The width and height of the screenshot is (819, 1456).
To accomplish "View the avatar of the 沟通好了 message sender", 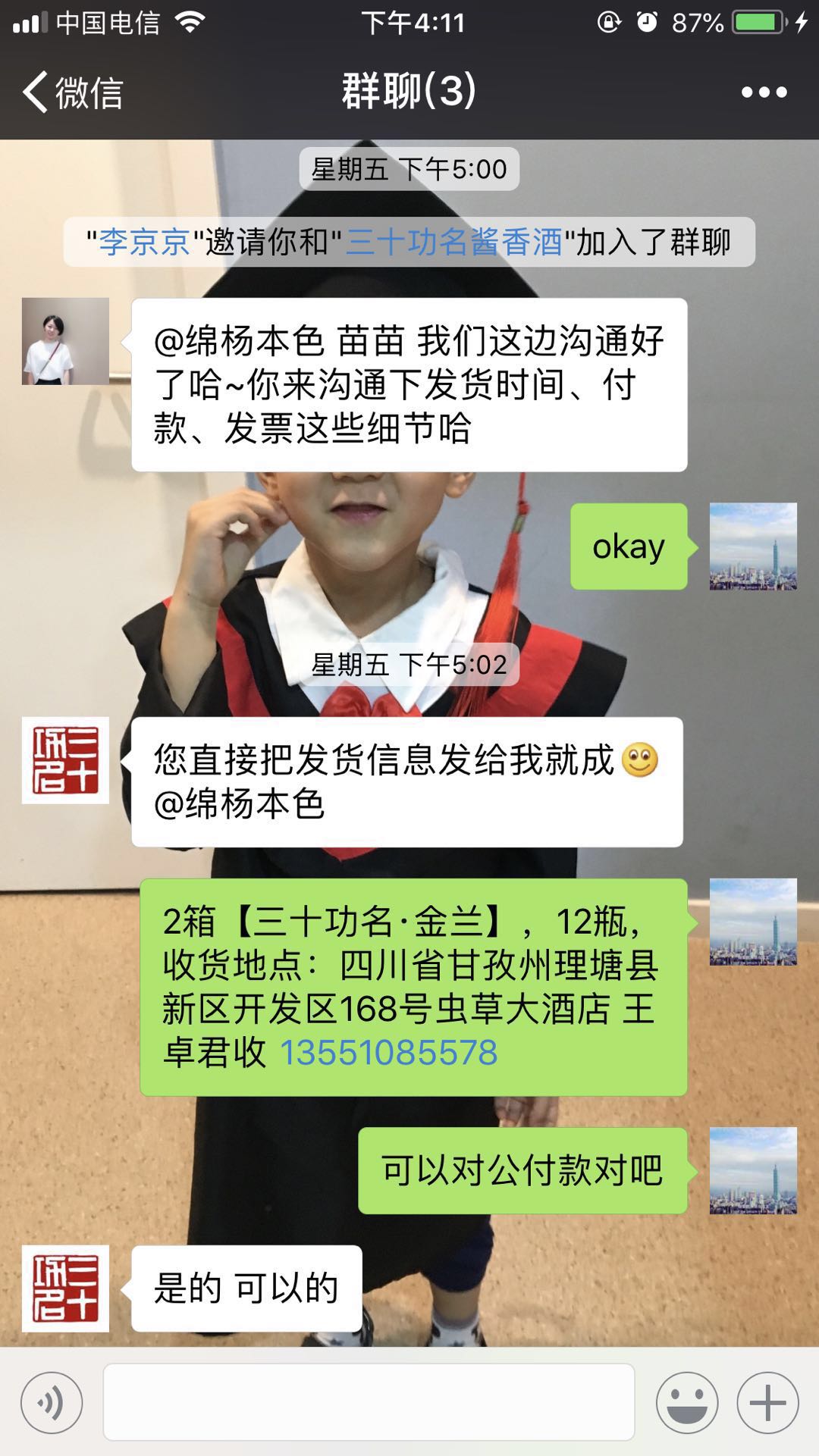I will pyautogui.click(x=65, y=341).
